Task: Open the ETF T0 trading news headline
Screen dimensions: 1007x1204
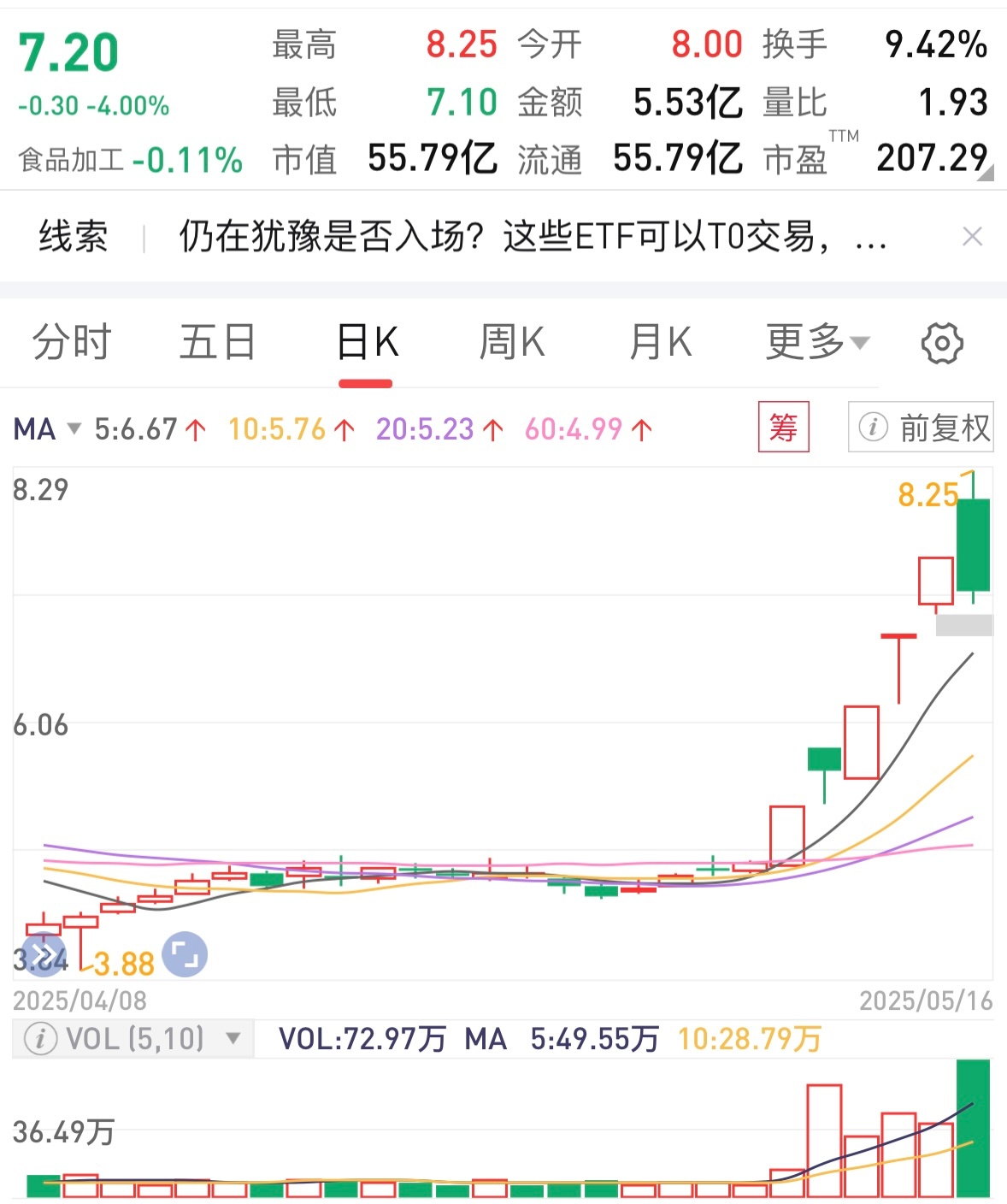Action: 530,236
